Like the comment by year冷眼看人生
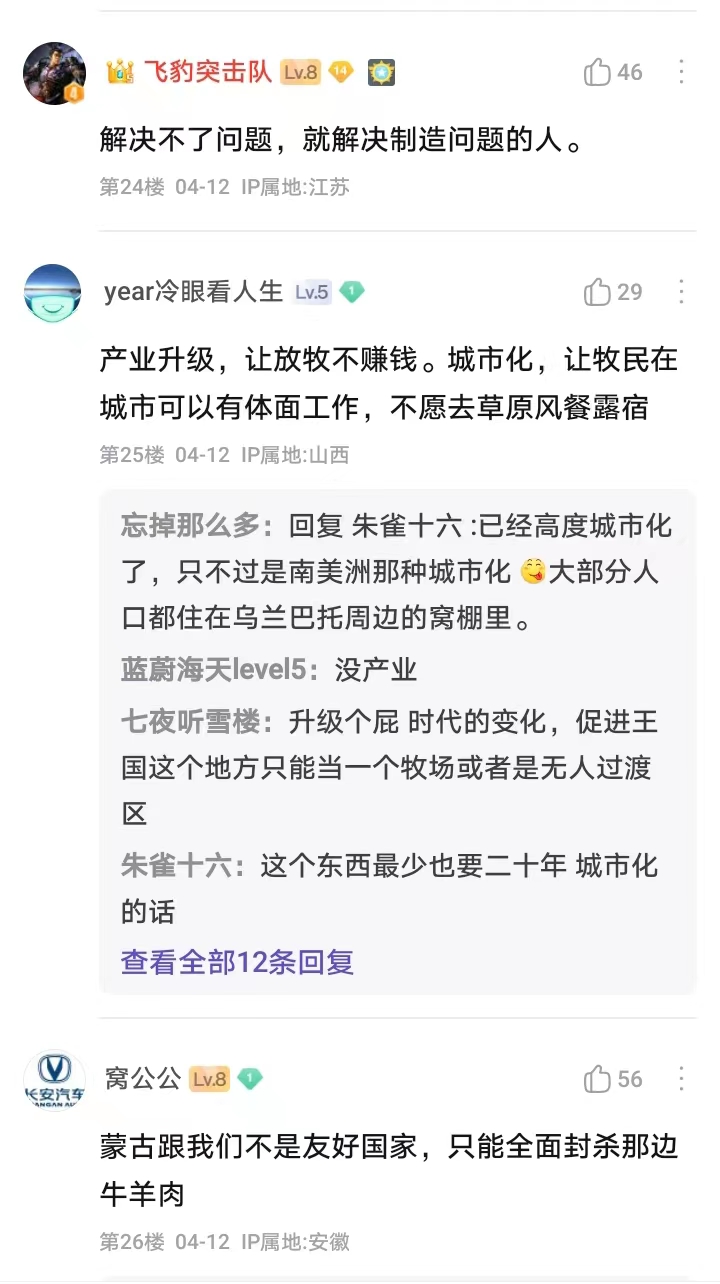Viewport: 720px width, 1284px height. (613, 292)
